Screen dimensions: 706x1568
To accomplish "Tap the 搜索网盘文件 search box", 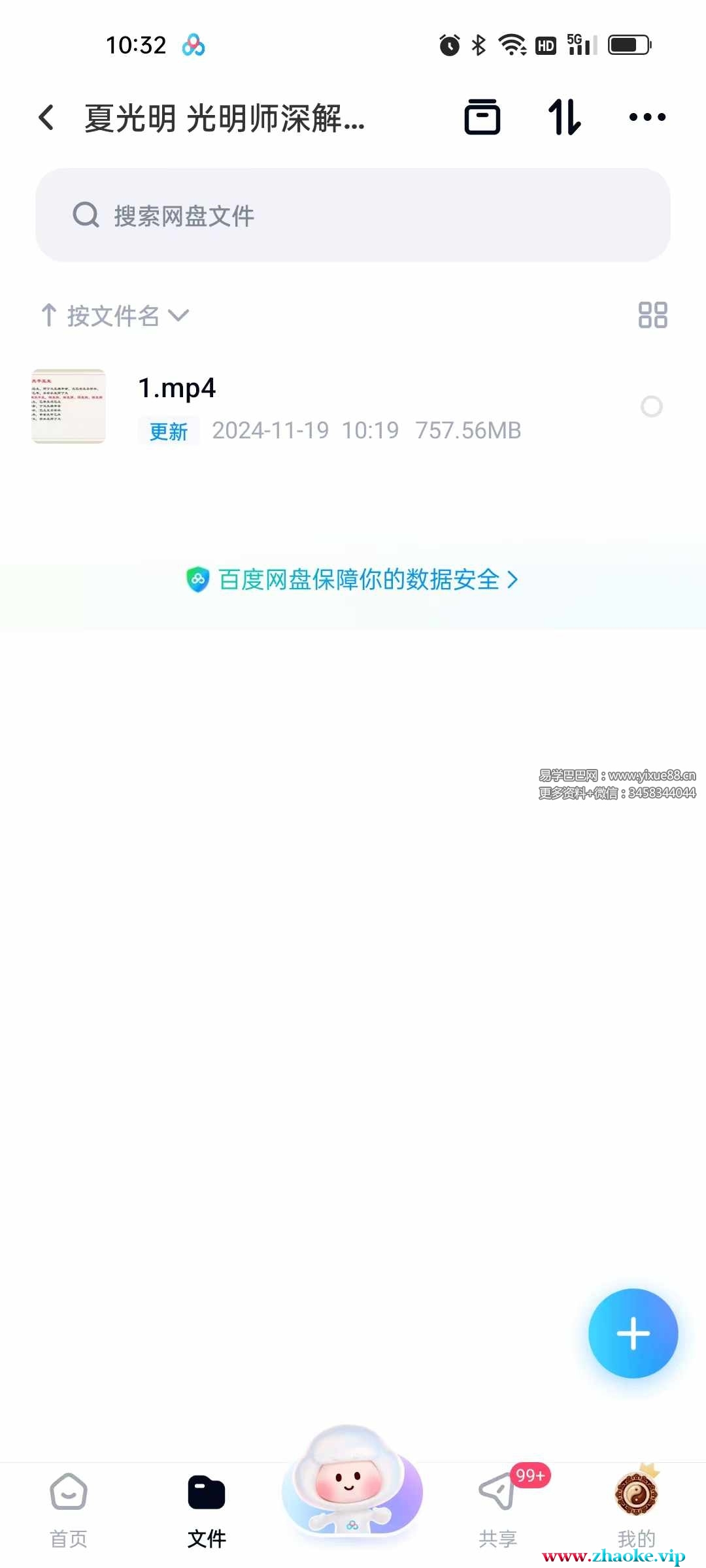I will pos(353,215).
